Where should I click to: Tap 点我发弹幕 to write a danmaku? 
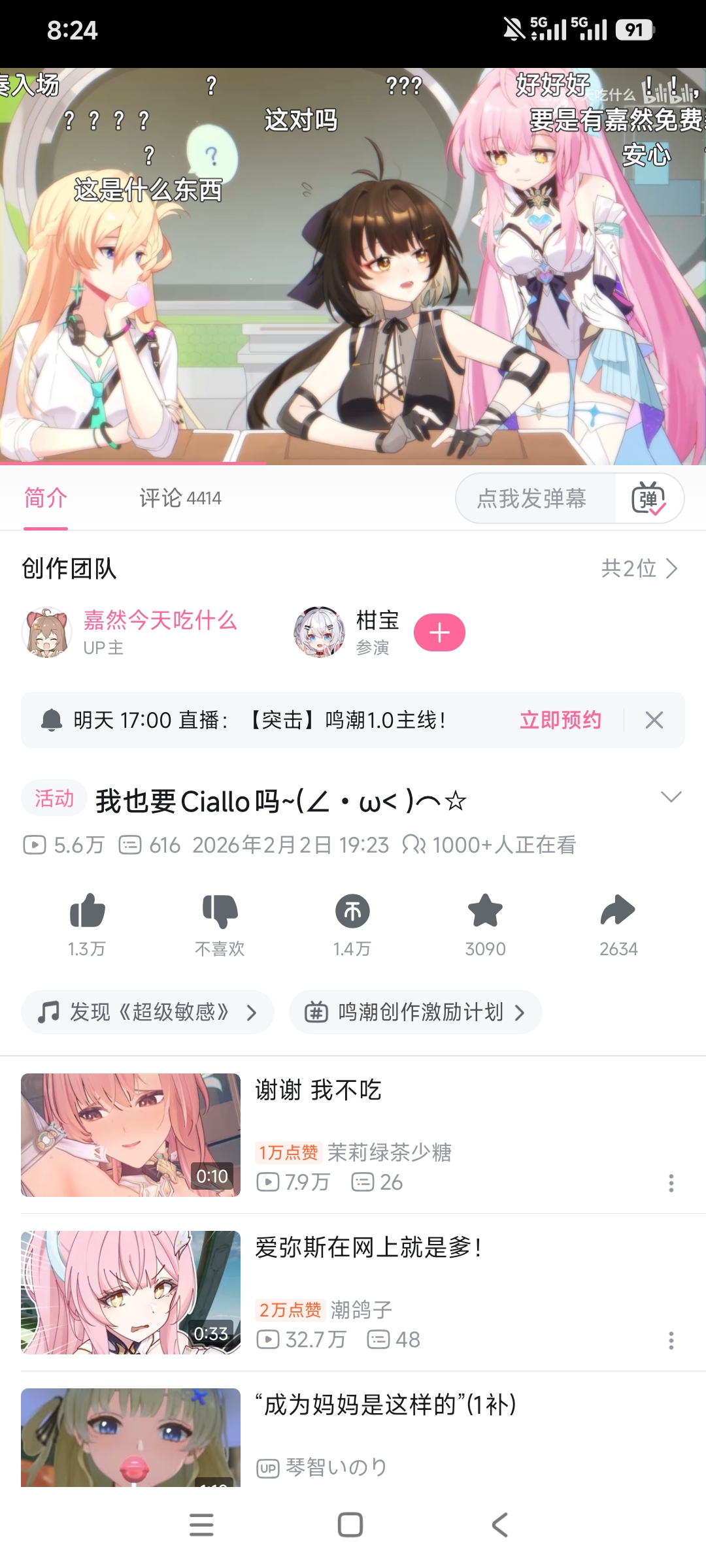[532, 498]
